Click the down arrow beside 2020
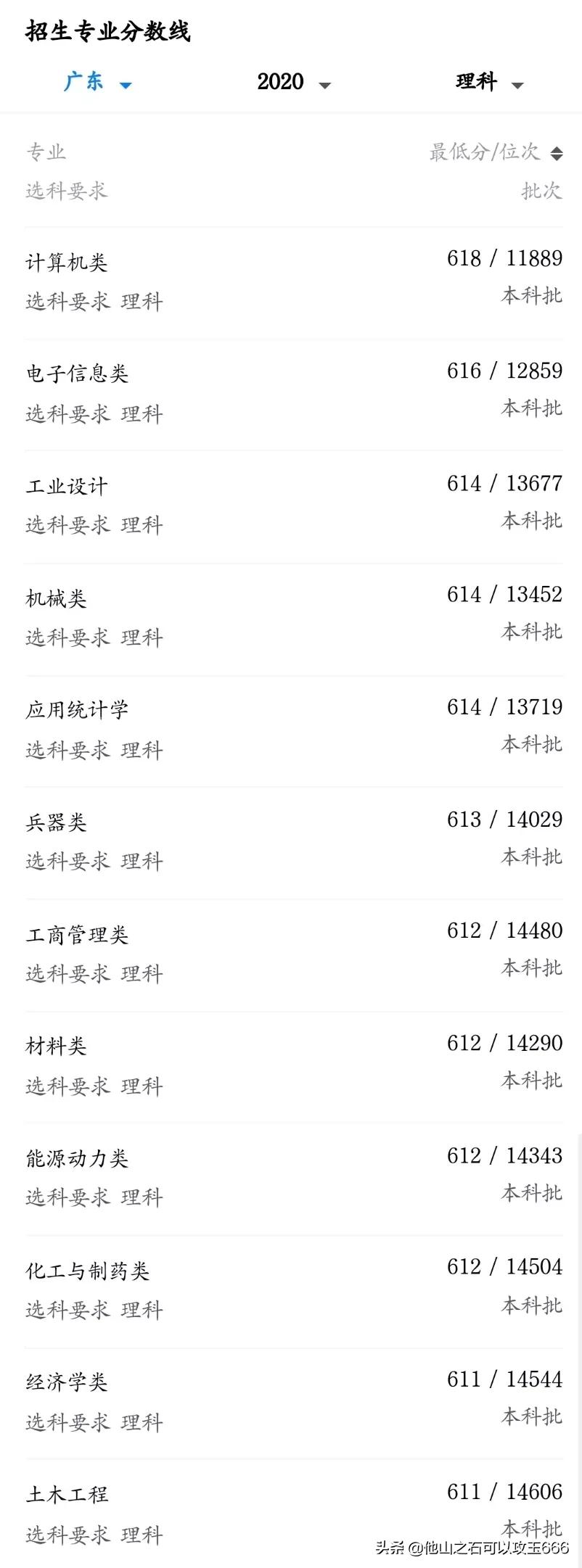 [325, 86]
